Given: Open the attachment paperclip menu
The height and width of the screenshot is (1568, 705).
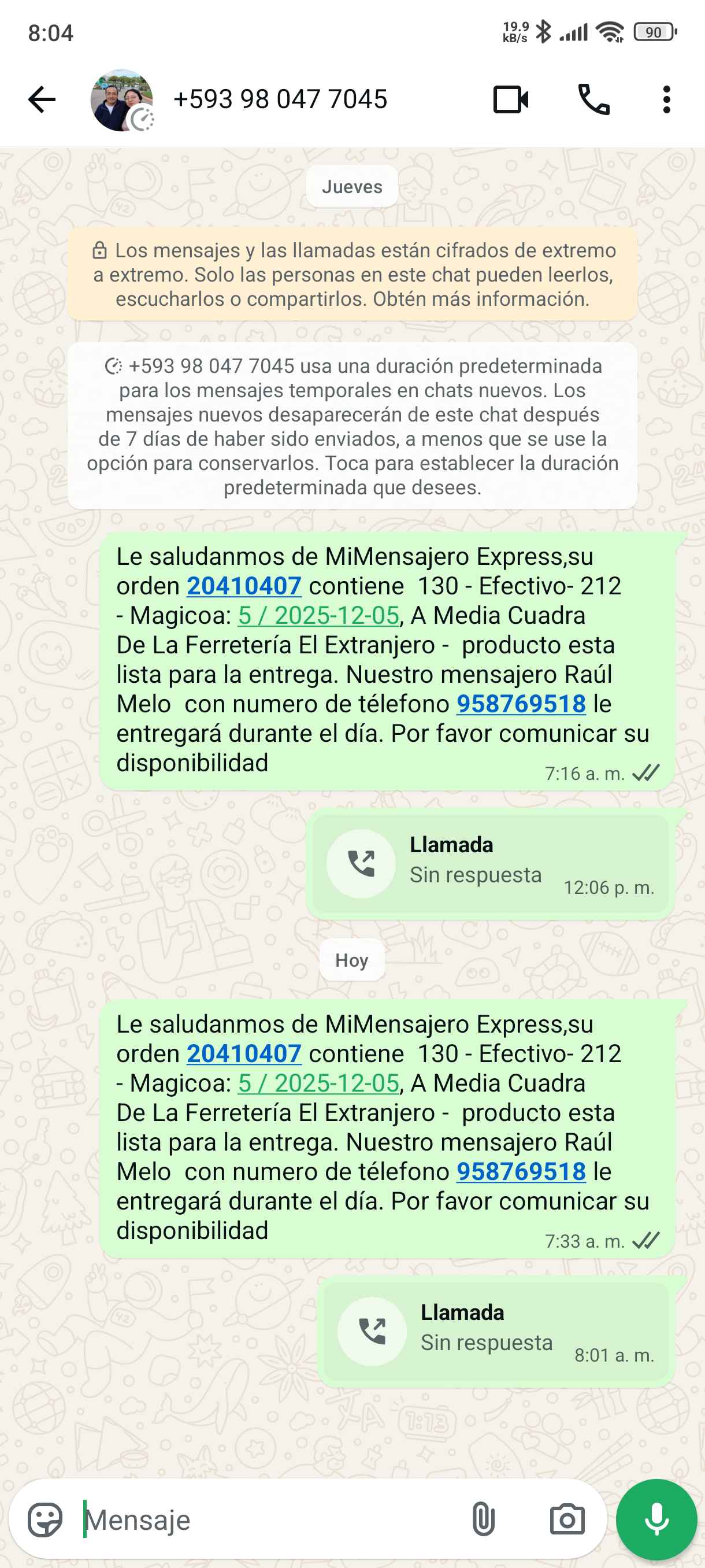Looking at the screenshot, I should click(x=483, y=1520).
